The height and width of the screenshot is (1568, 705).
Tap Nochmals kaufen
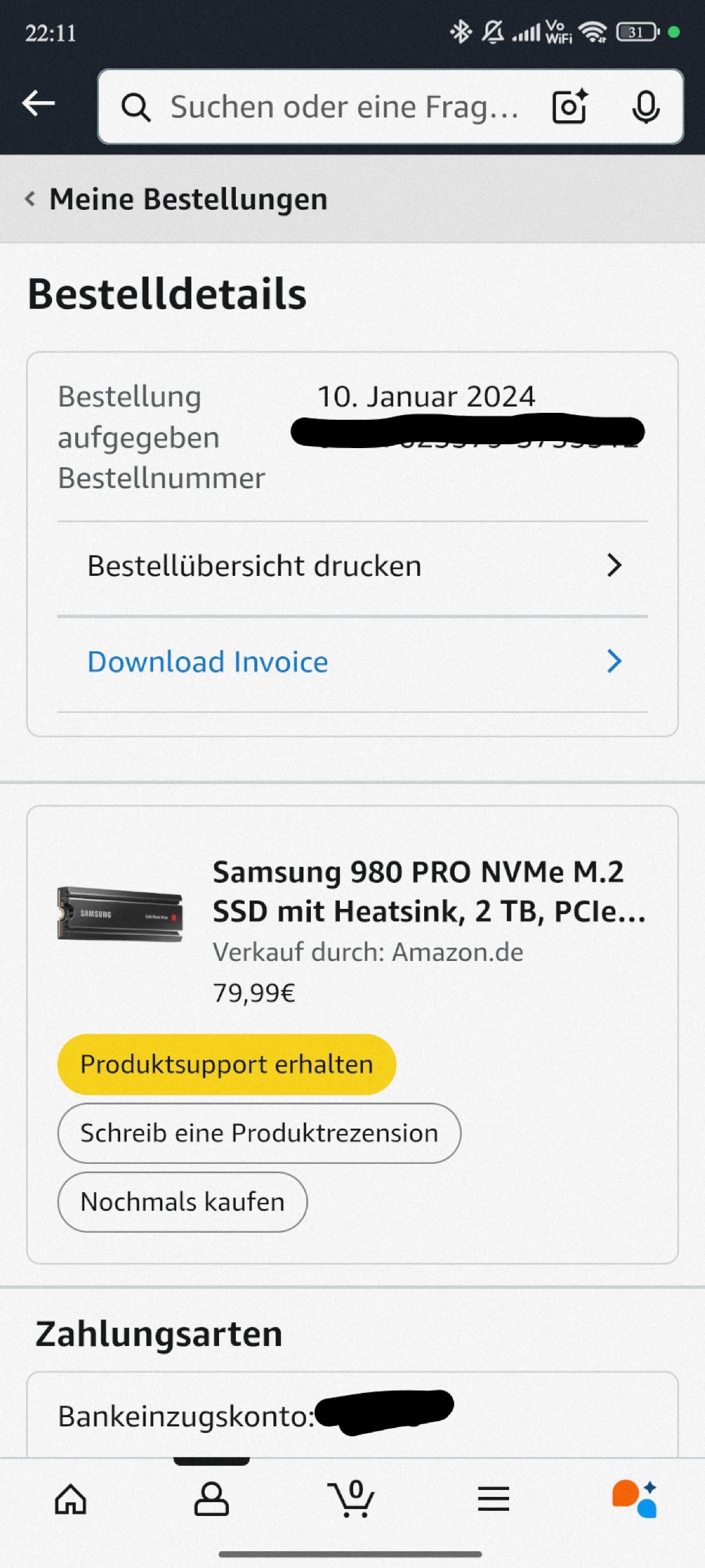[x=182, y=1202]
